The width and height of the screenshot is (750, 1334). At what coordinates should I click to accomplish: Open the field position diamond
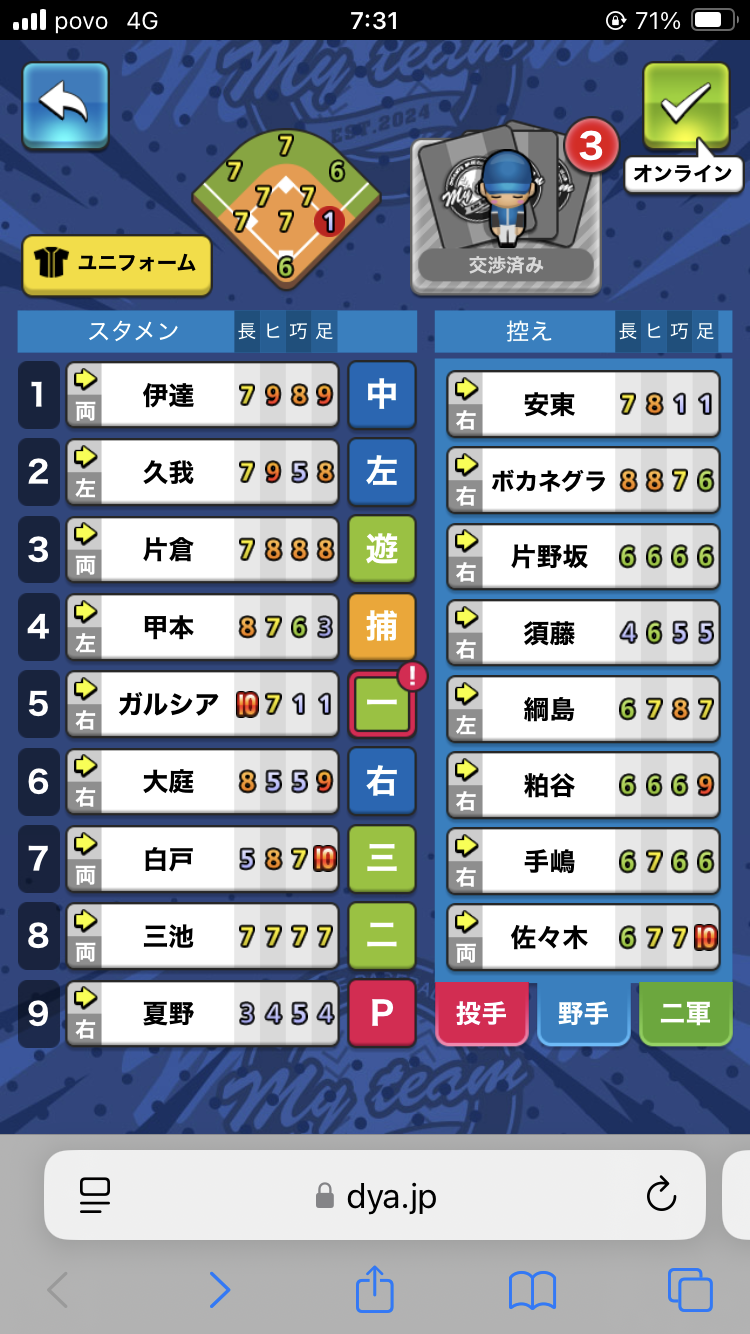286,208
